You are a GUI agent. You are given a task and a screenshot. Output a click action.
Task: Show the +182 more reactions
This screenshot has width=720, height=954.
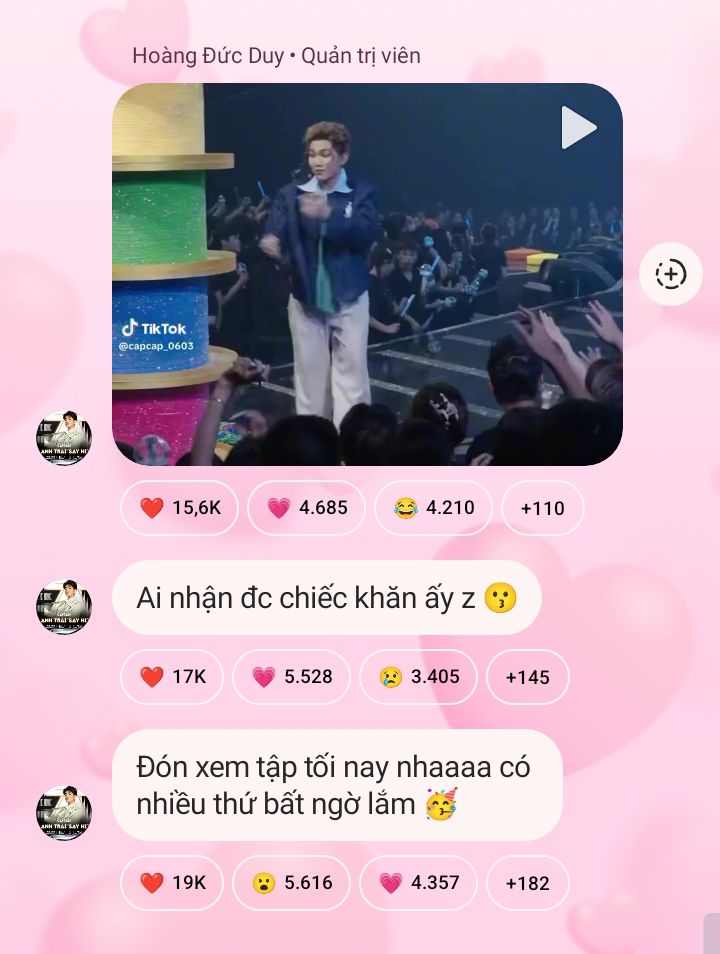pyautogui.click(x=527, y=883)
